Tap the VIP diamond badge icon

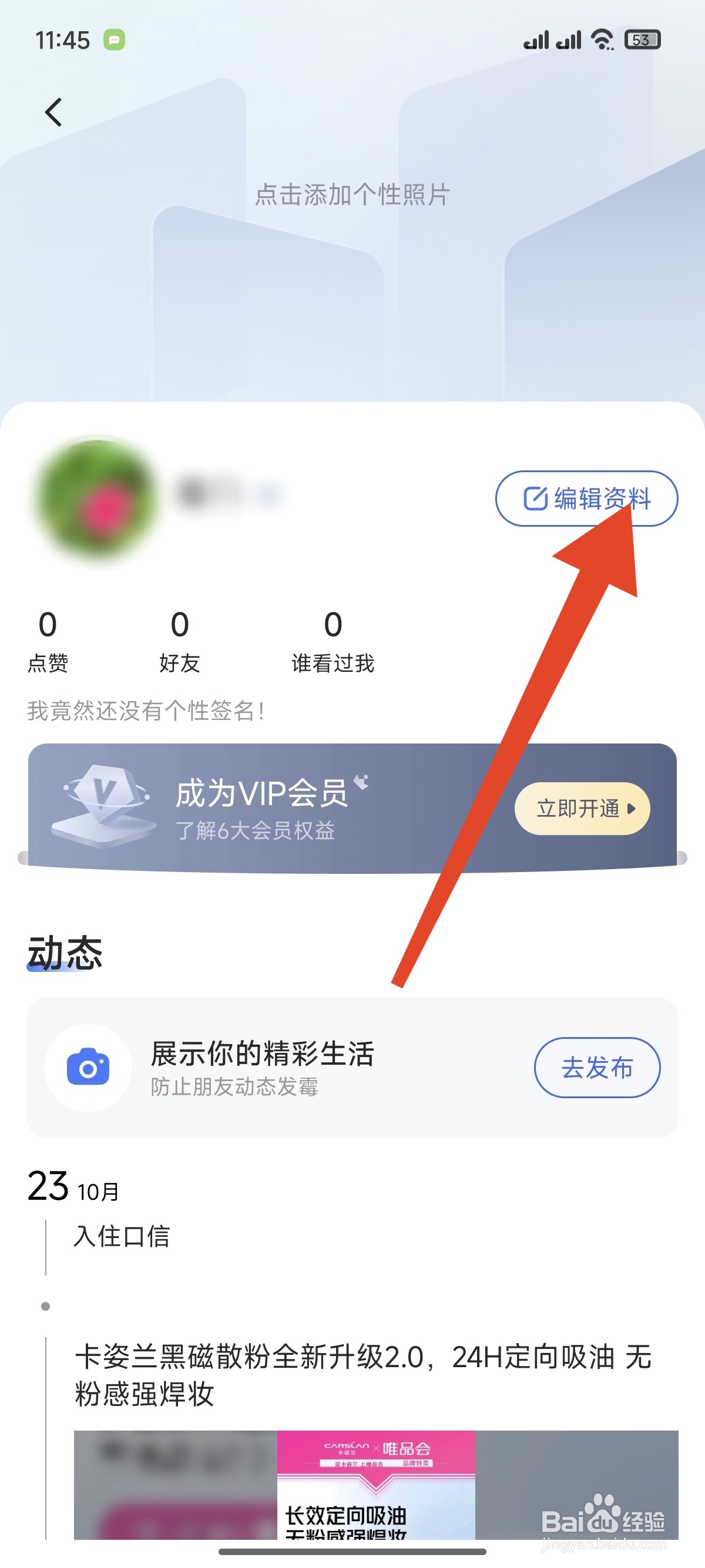point(106,802)
